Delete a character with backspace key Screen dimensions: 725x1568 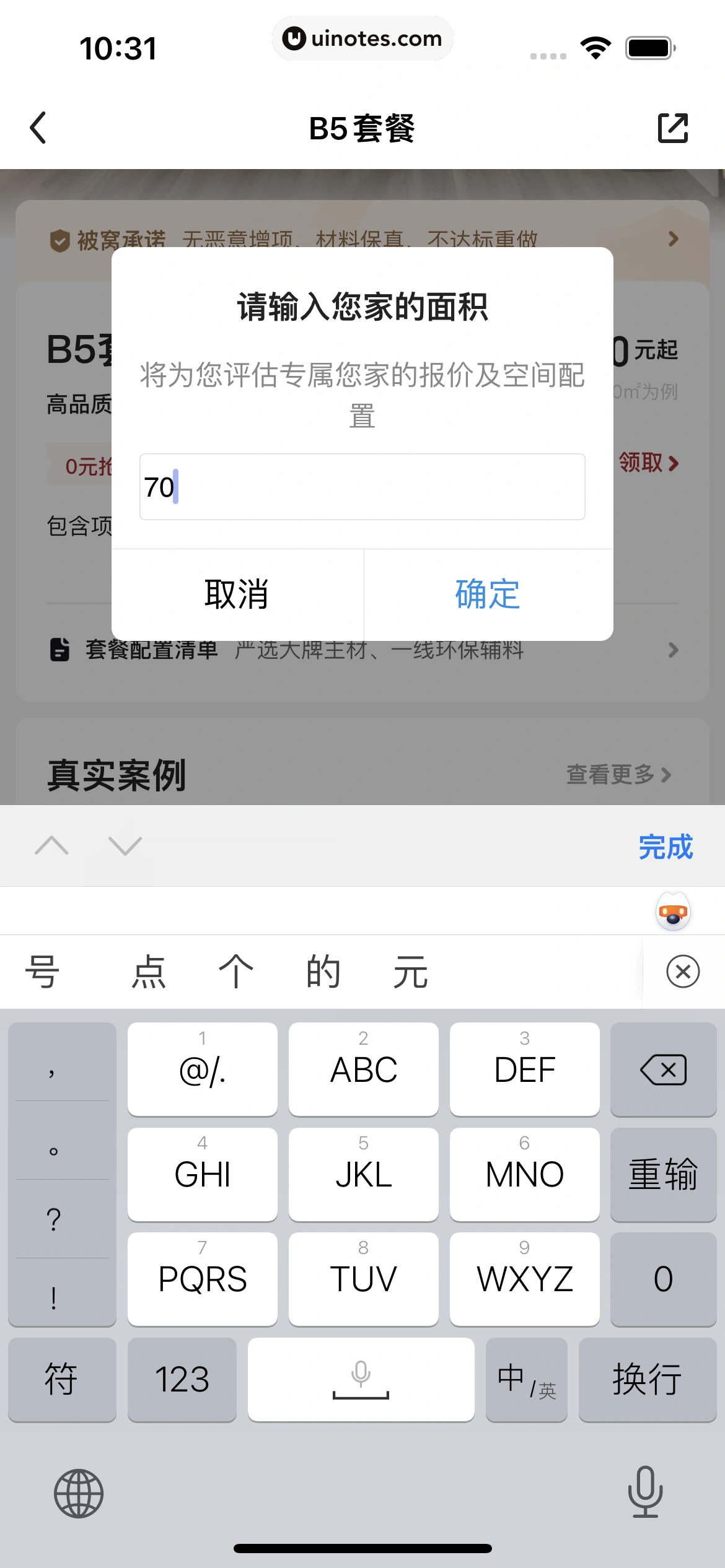(663, 1069)
